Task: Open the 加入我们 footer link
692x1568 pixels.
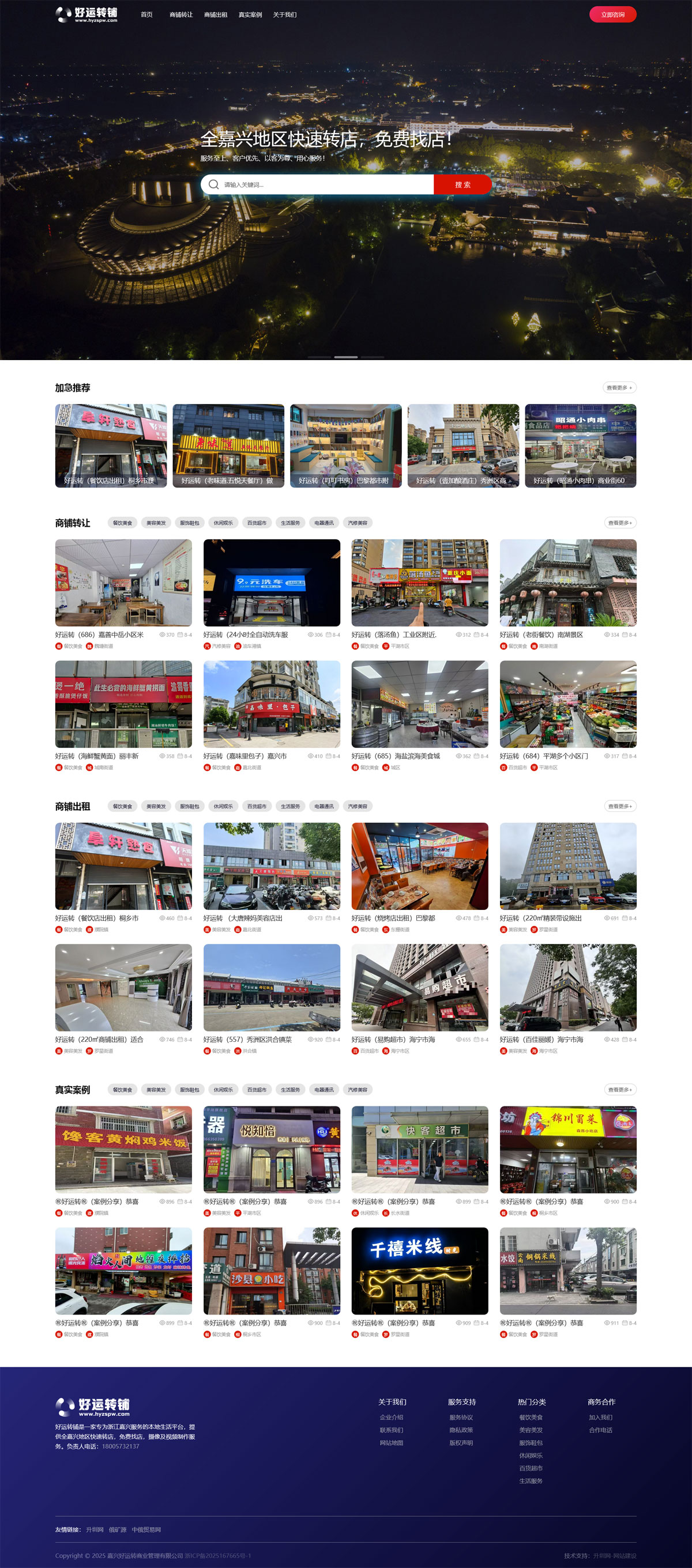Action: tap(601, 1417)
